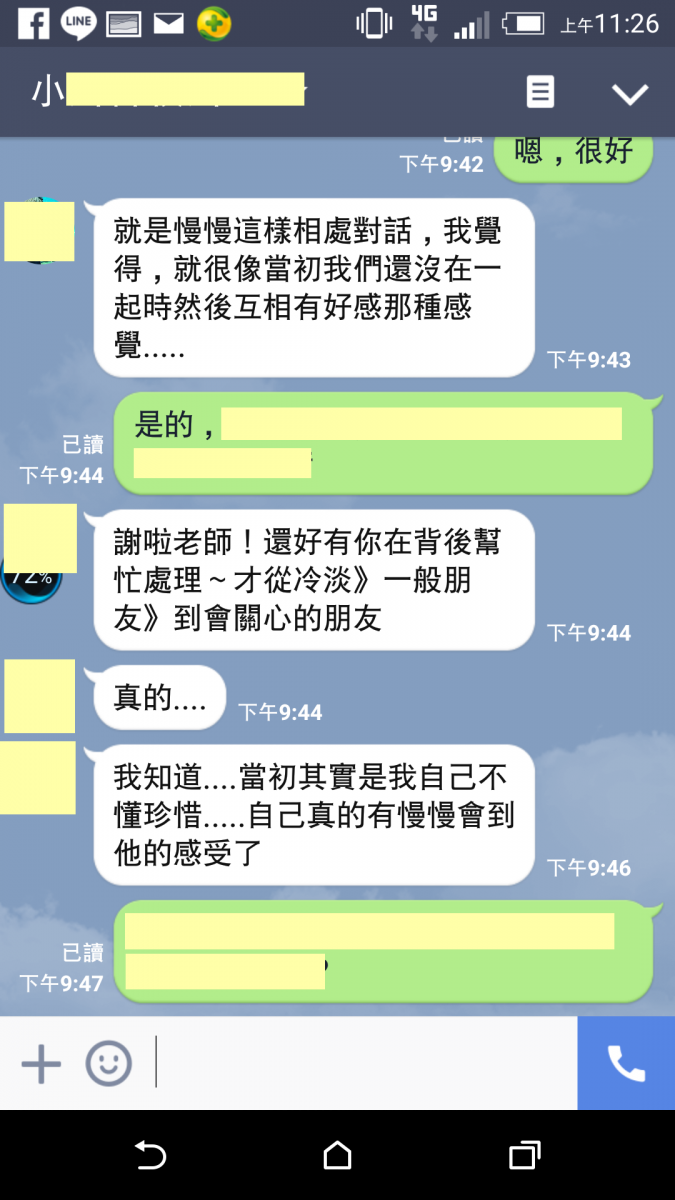Open the emoji sticker picker

pos(108,1063)
